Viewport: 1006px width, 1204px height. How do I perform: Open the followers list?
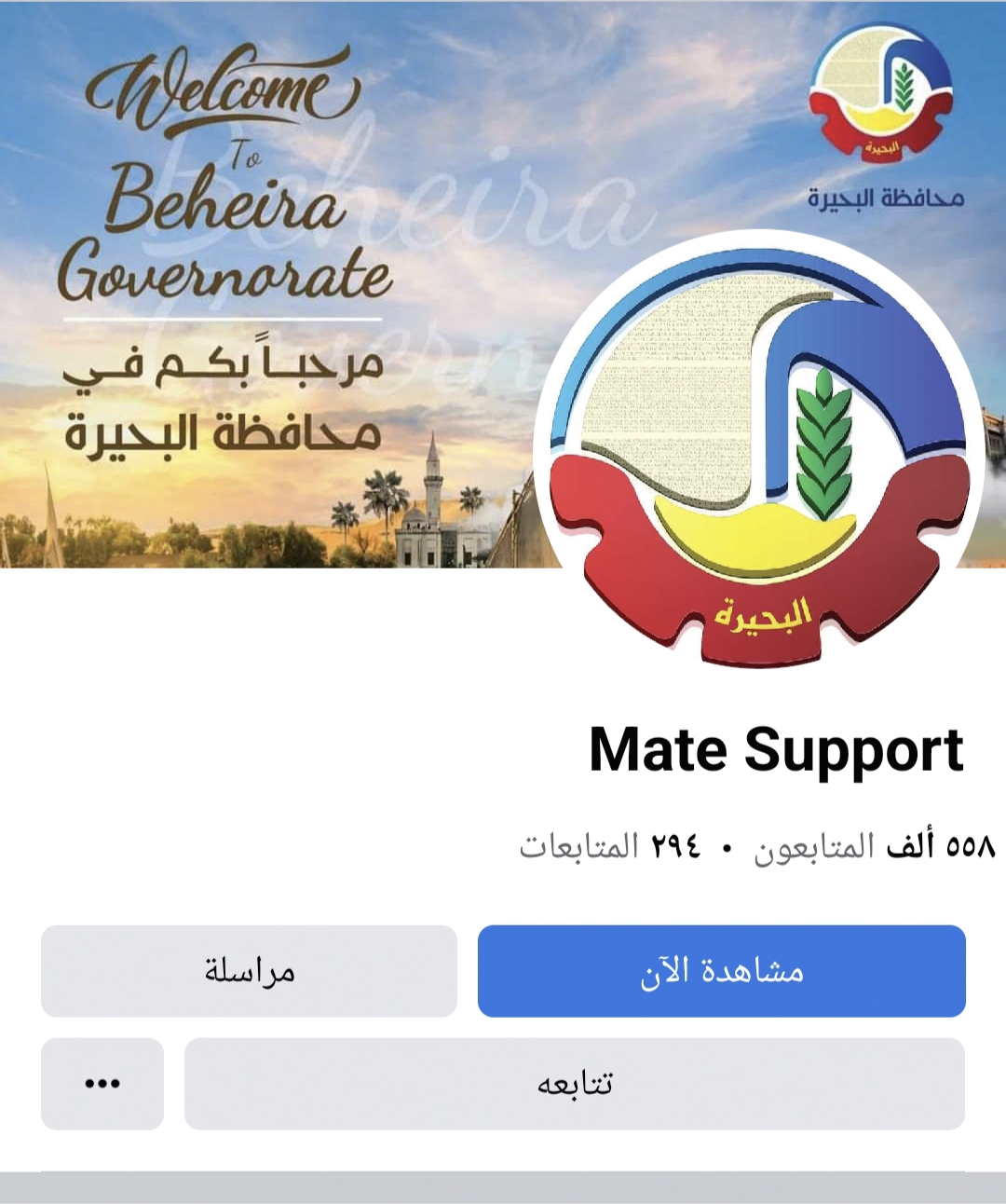(x=874, y=846)
